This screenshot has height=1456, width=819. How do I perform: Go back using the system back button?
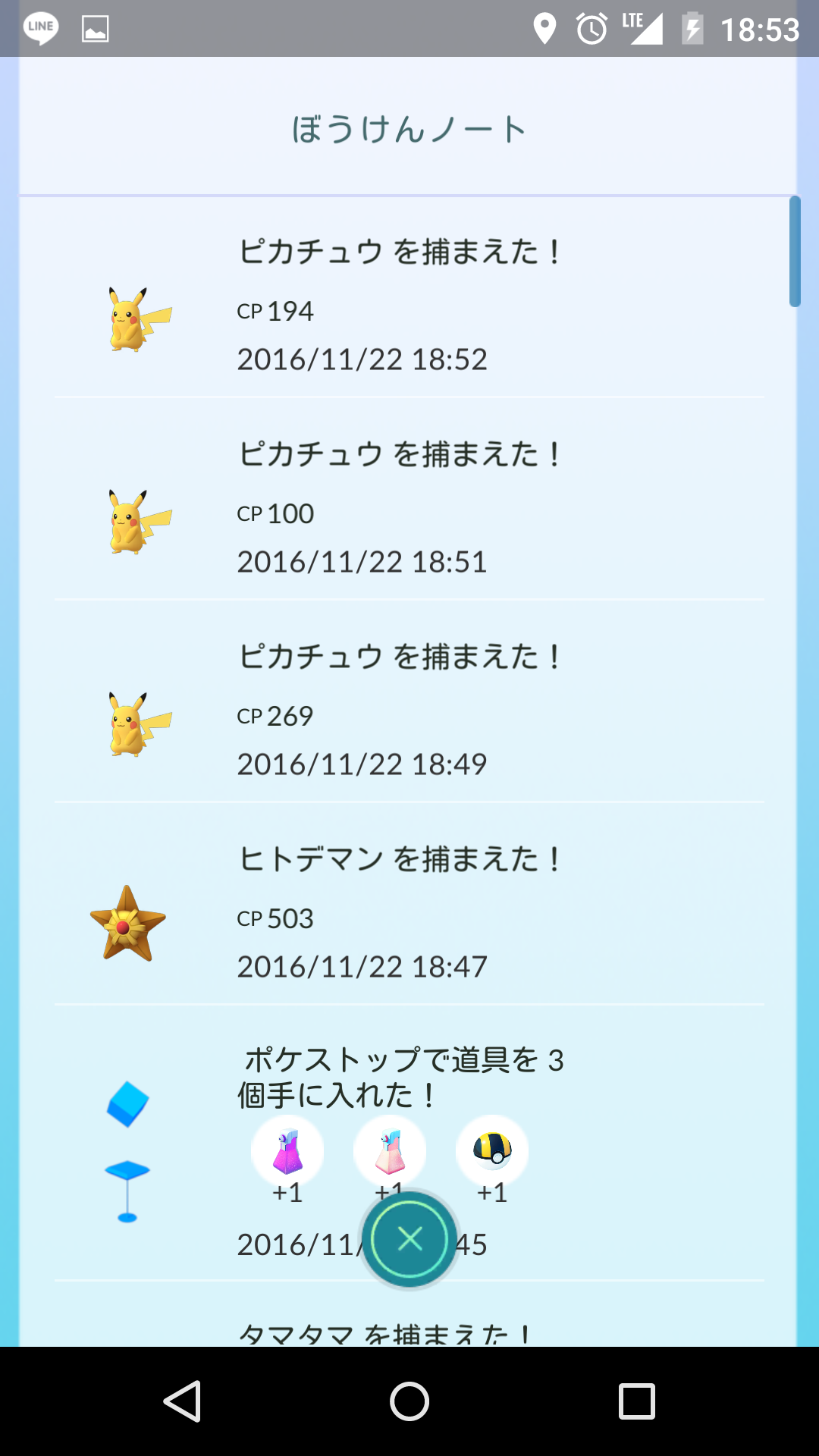[183, 1401]
